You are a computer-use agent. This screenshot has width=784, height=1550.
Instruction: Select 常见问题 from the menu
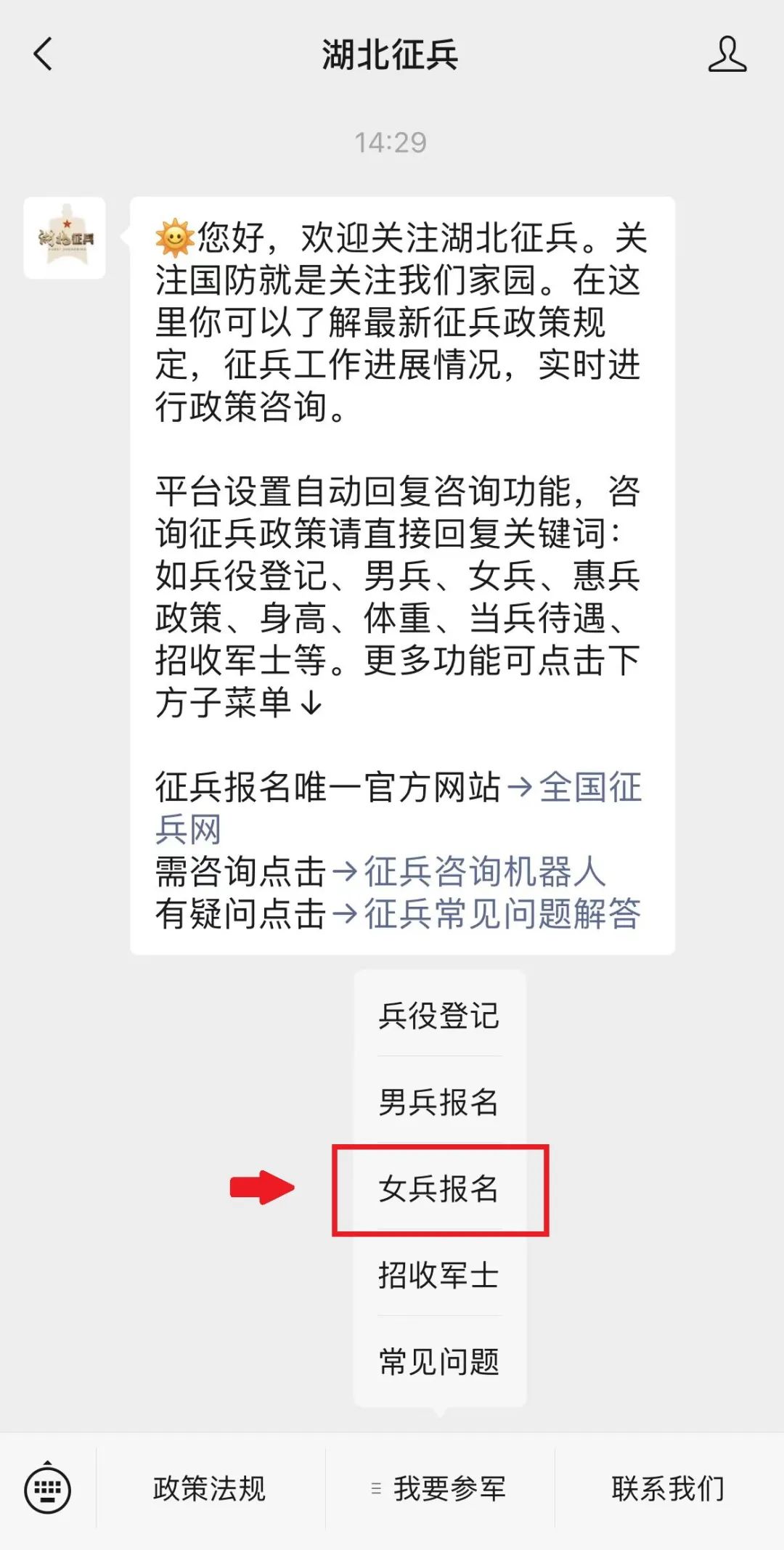(x=438, y=1361)
